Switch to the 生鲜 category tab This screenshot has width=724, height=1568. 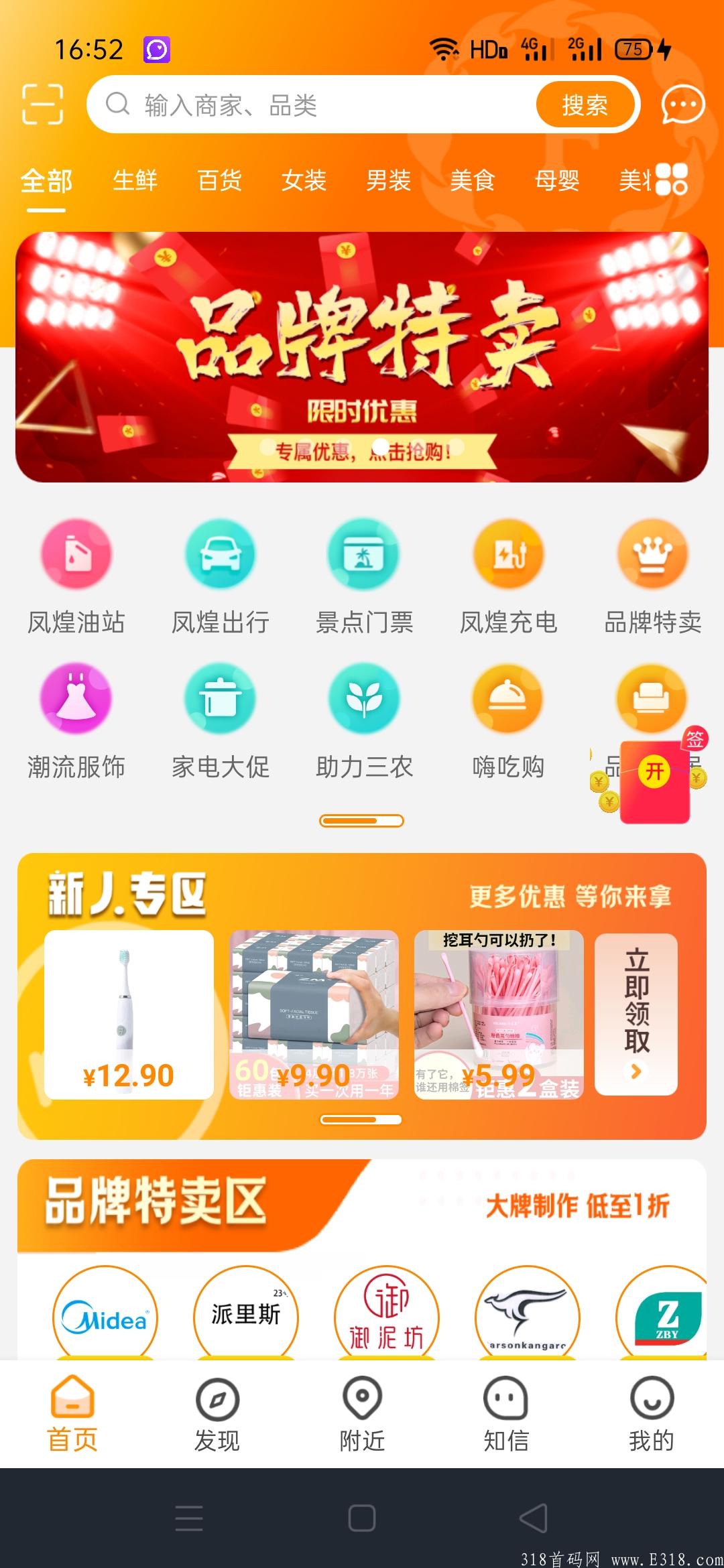(135, 181)
